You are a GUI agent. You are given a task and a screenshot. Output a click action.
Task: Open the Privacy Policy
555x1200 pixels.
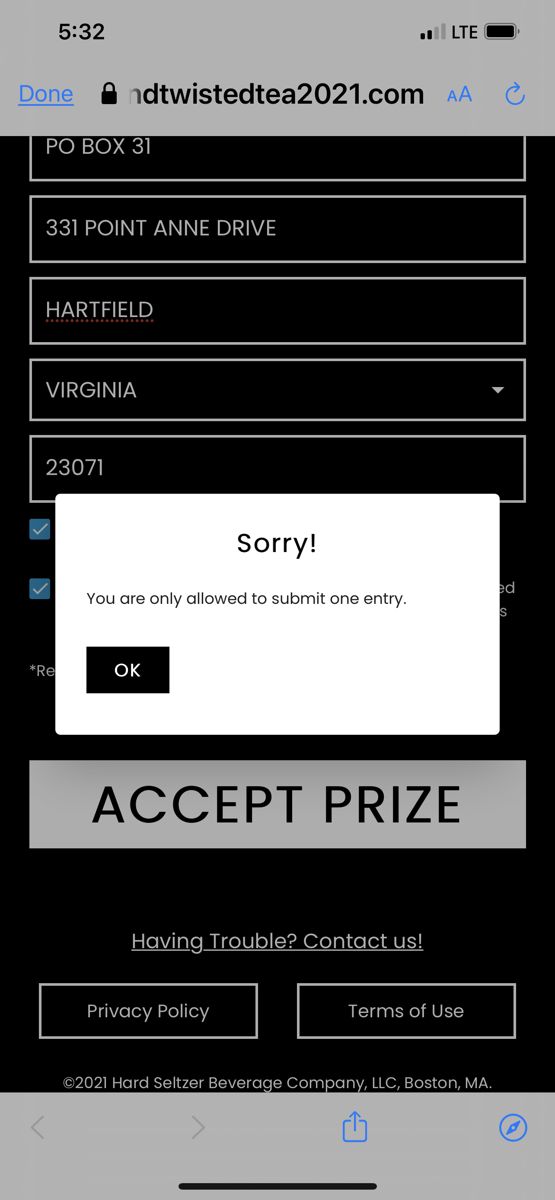[148, 1011]
